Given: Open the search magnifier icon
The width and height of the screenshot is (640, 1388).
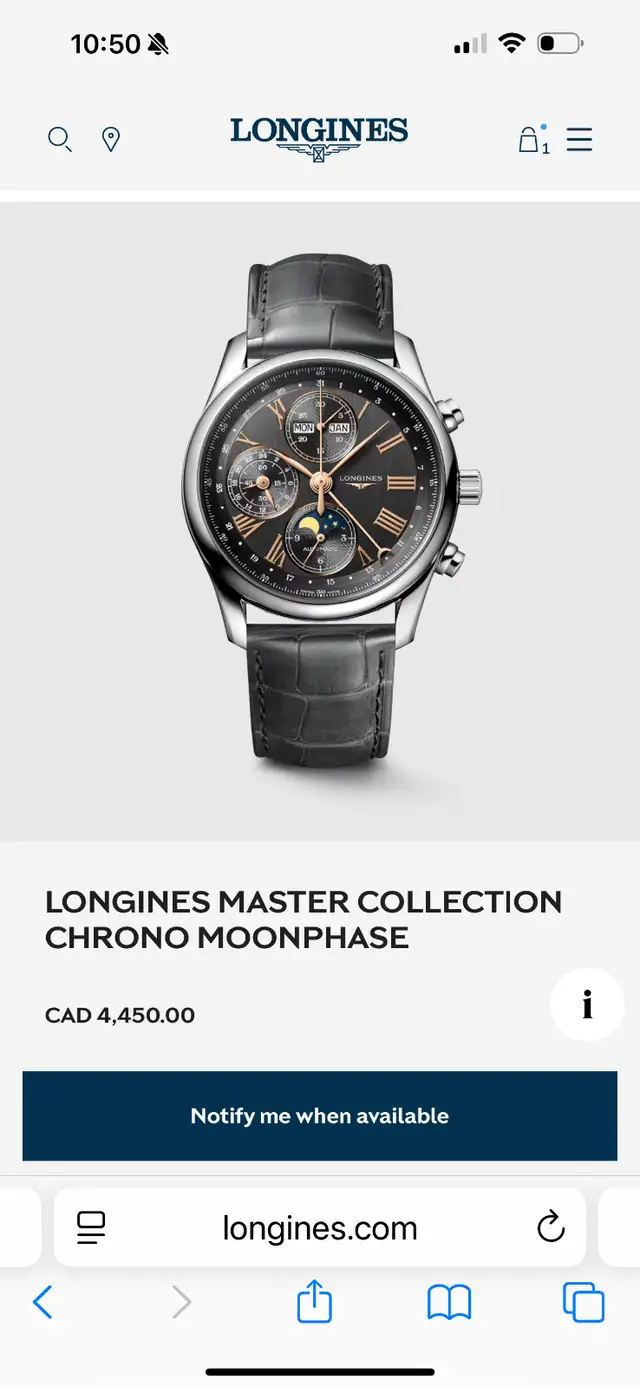Looking at the screenshot, I should tap(60, 139).
